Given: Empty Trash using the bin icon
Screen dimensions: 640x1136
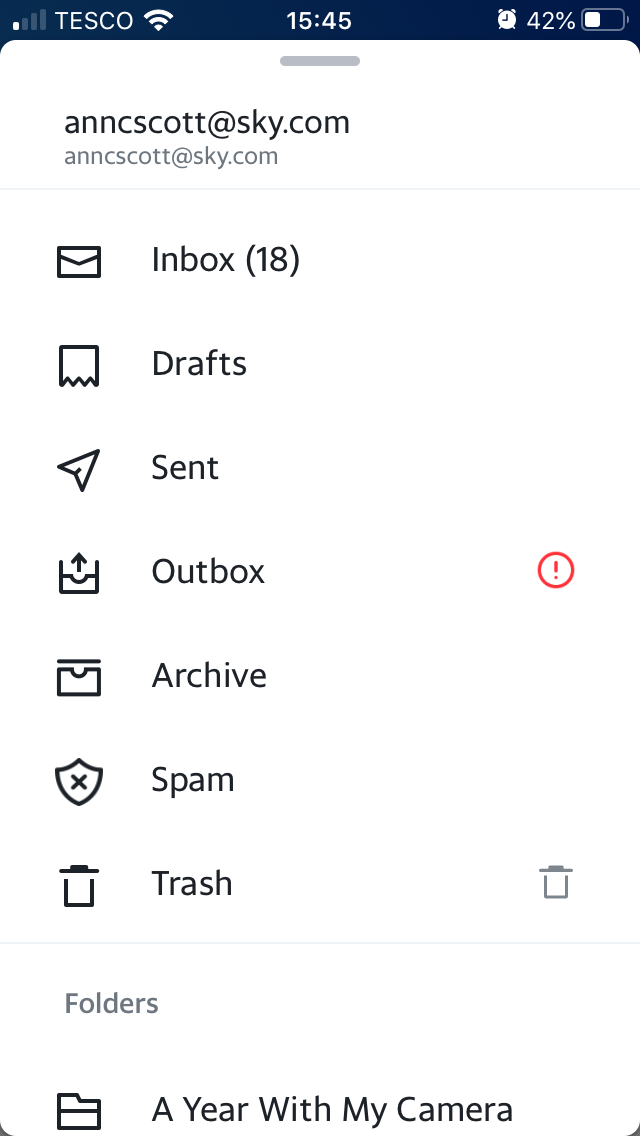Looking at the screenshot, I should (556, 883).
